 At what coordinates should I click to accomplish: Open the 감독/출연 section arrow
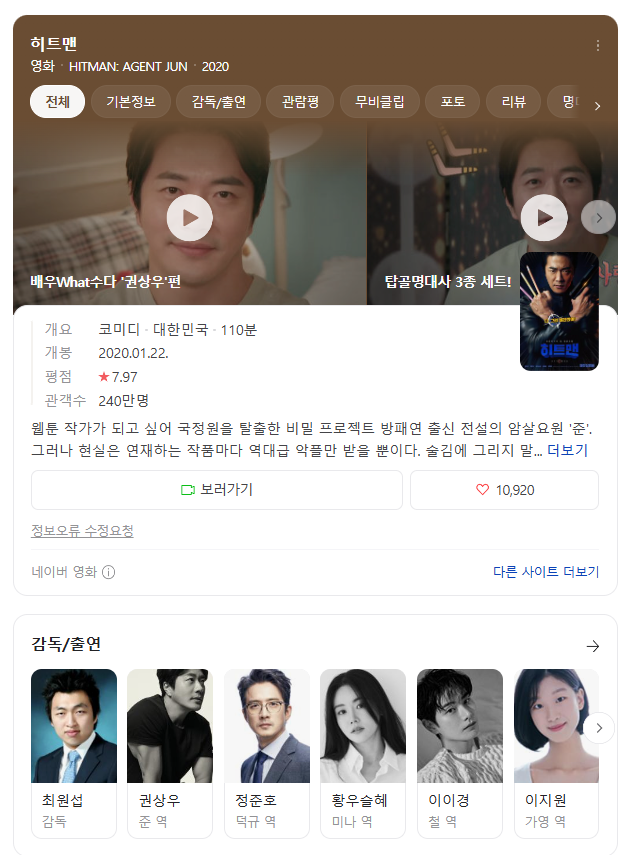point(592,646)
